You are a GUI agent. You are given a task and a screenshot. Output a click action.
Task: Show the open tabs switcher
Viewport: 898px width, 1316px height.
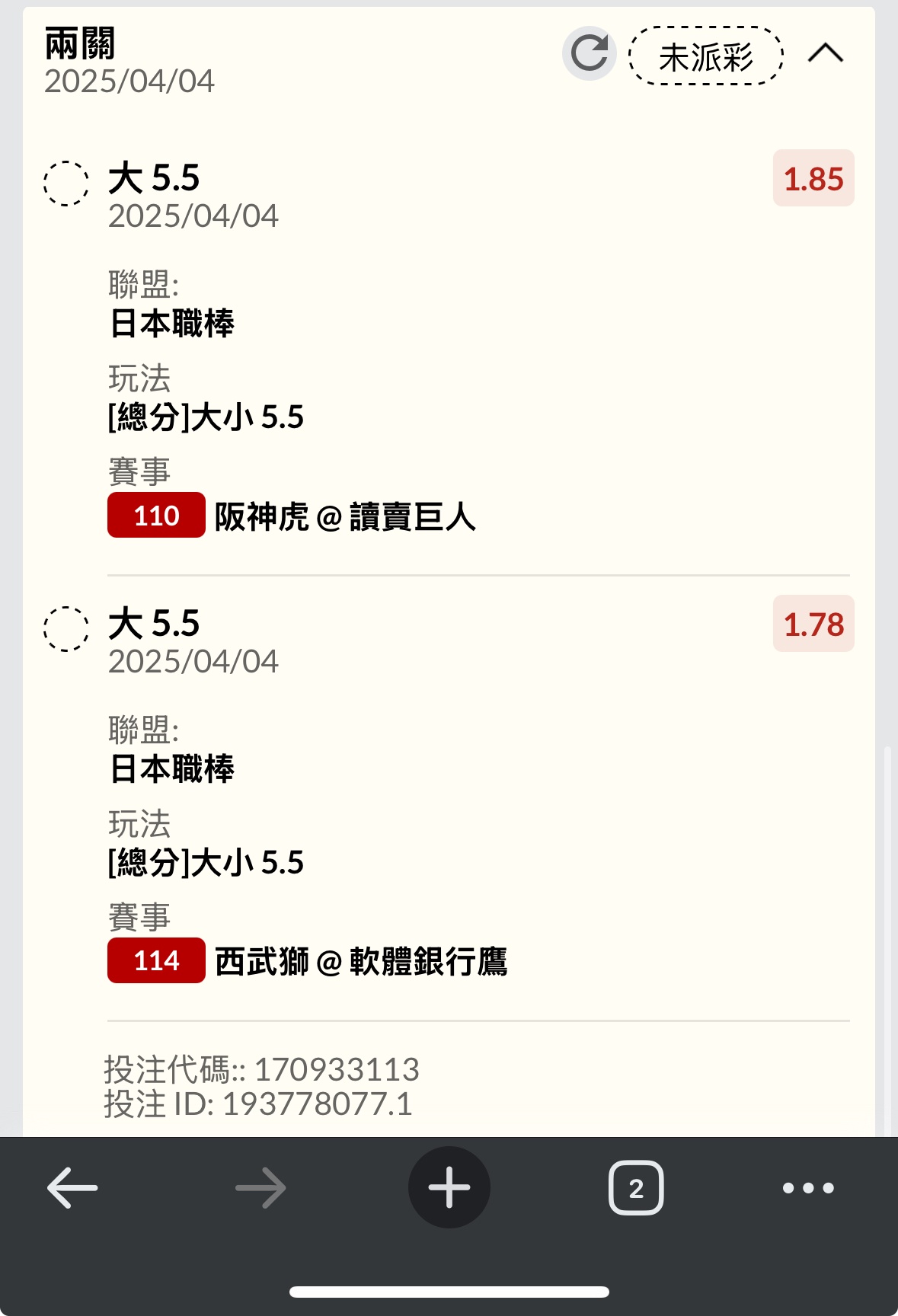point(636,1187)
